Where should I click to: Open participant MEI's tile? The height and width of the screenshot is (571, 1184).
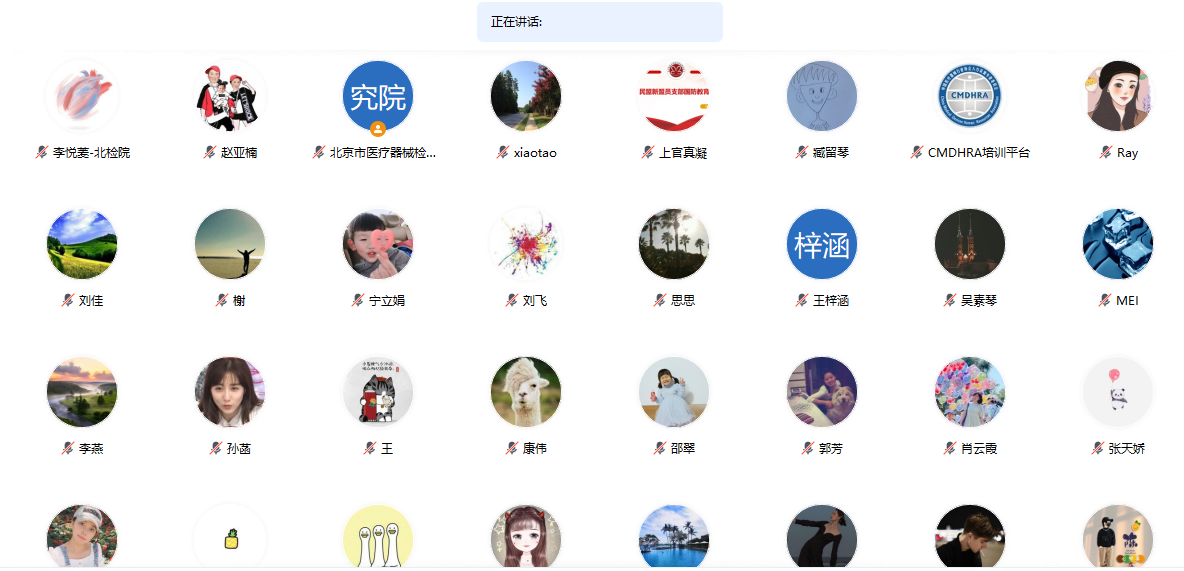[1118, 245]
